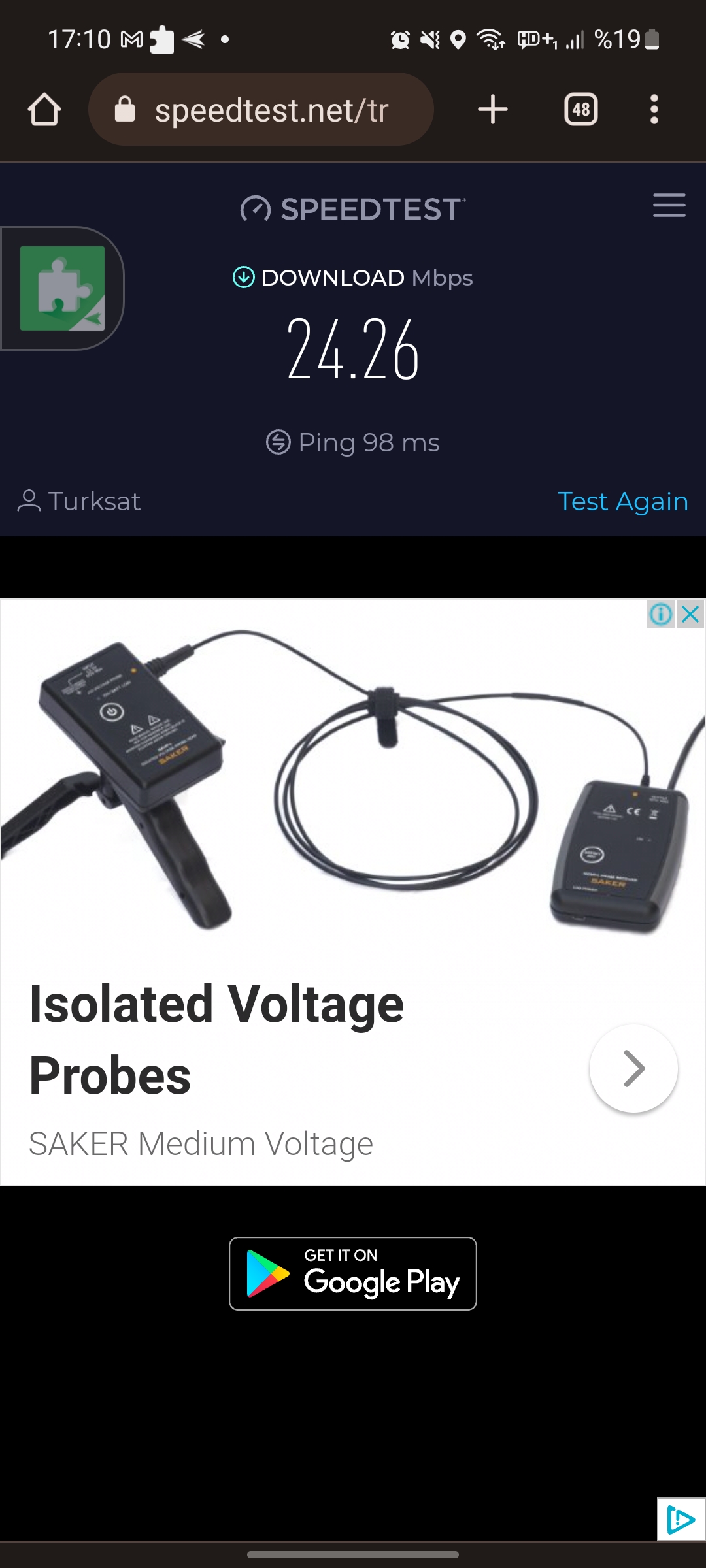Screen dimensions: 706x1568
Task: Open the Isolated Voltage Probes ad arrow
Action: click(x=633, y=1068)
